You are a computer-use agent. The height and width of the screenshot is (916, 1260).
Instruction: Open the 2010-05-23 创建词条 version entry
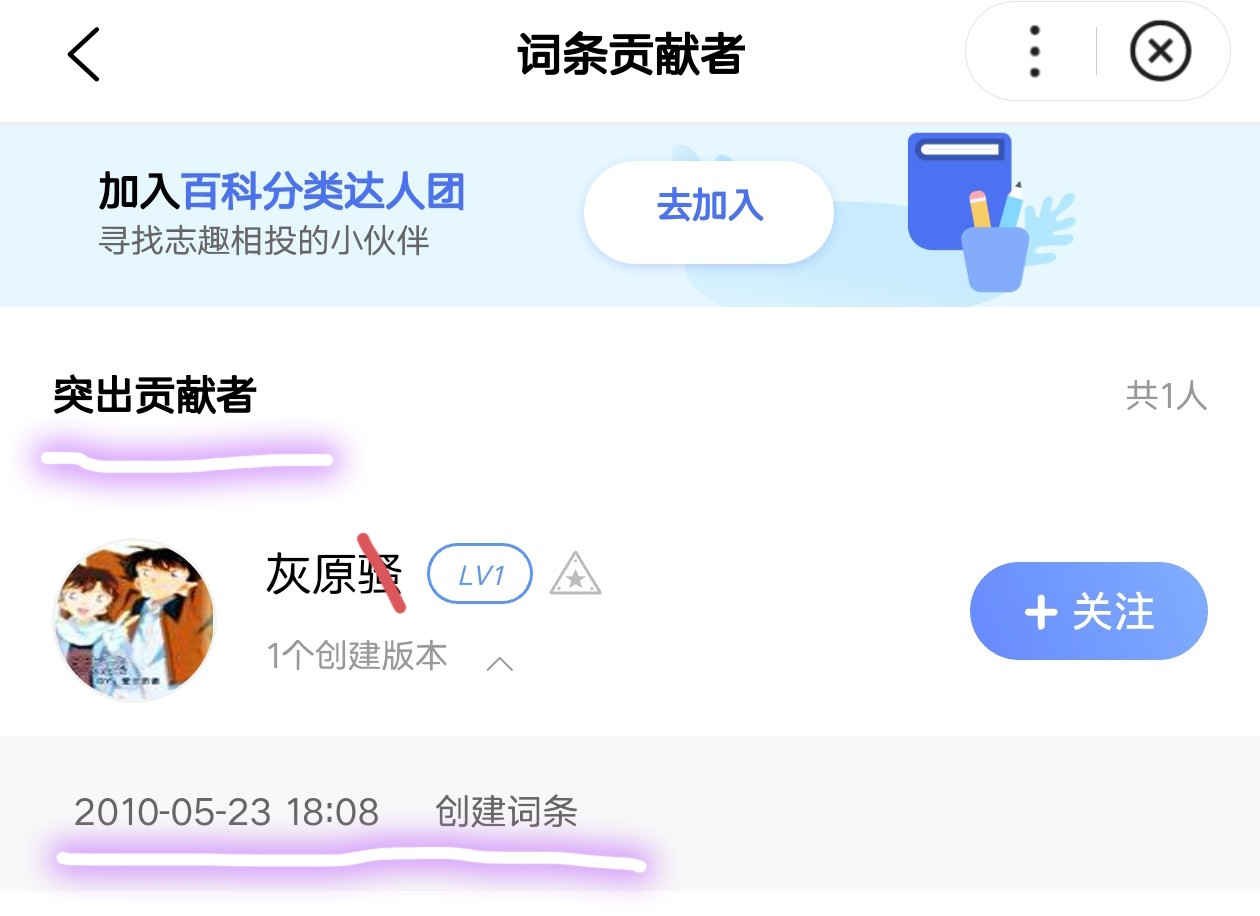pyautogui.click(x=326, y=812)
